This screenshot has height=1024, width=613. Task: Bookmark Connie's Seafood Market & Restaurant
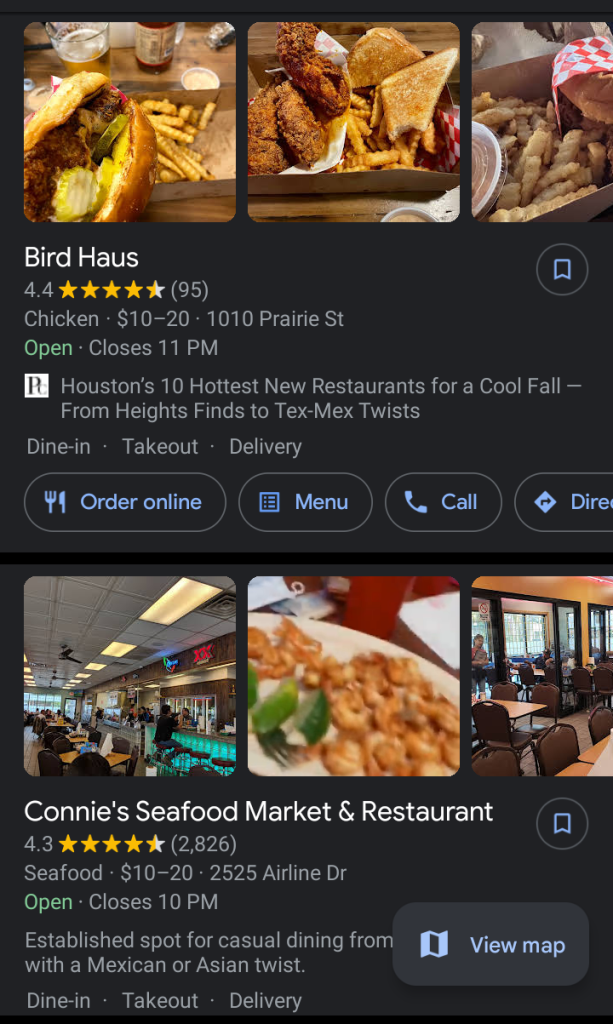point(562,823)
